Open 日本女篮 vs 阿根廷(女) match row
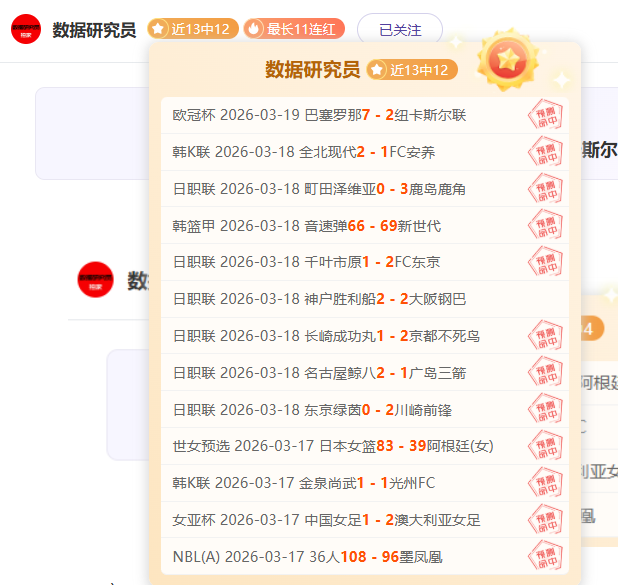 click(x=340, y=446)
